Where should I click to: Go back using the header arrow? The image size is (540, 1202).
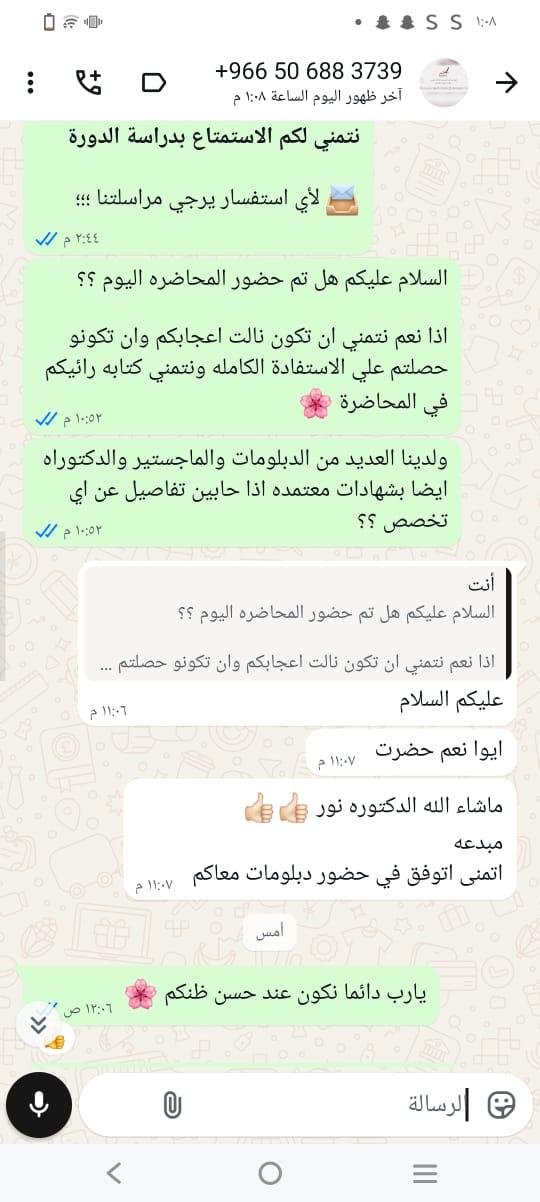(x=507, y=82)
